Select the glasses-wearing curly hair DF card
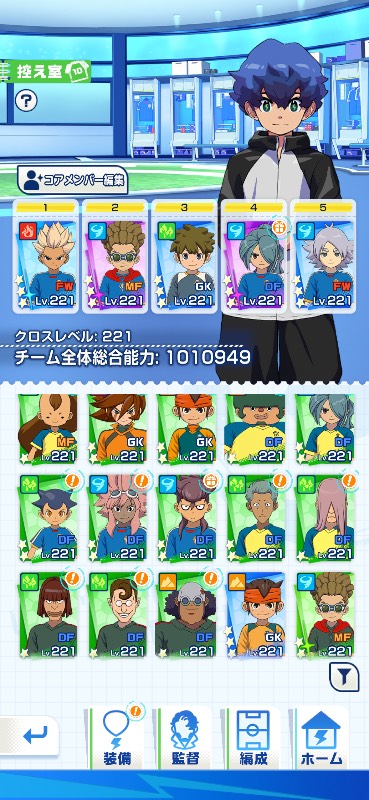369x800 pixels. coord(118,614)
